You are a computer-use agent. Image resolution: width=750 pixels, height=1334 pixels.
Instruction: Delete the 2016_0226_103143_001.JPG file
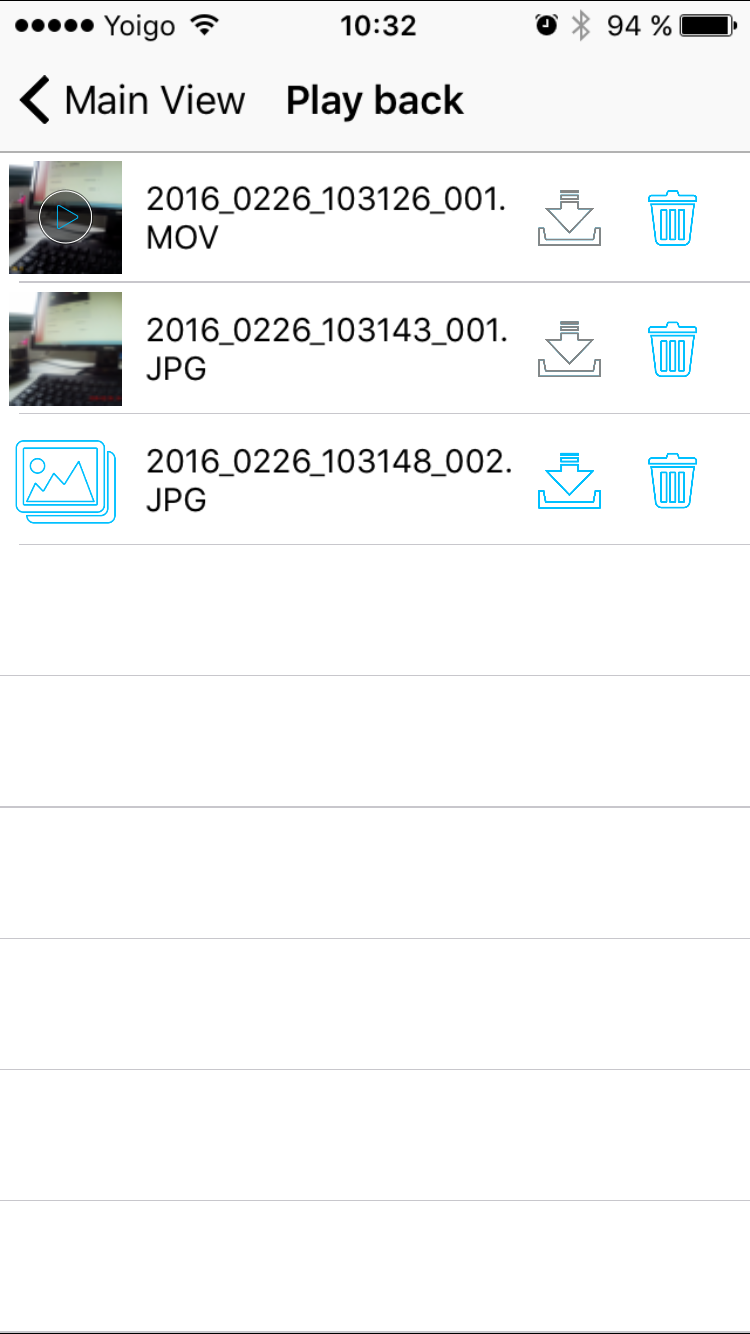[x=673, y=348]
